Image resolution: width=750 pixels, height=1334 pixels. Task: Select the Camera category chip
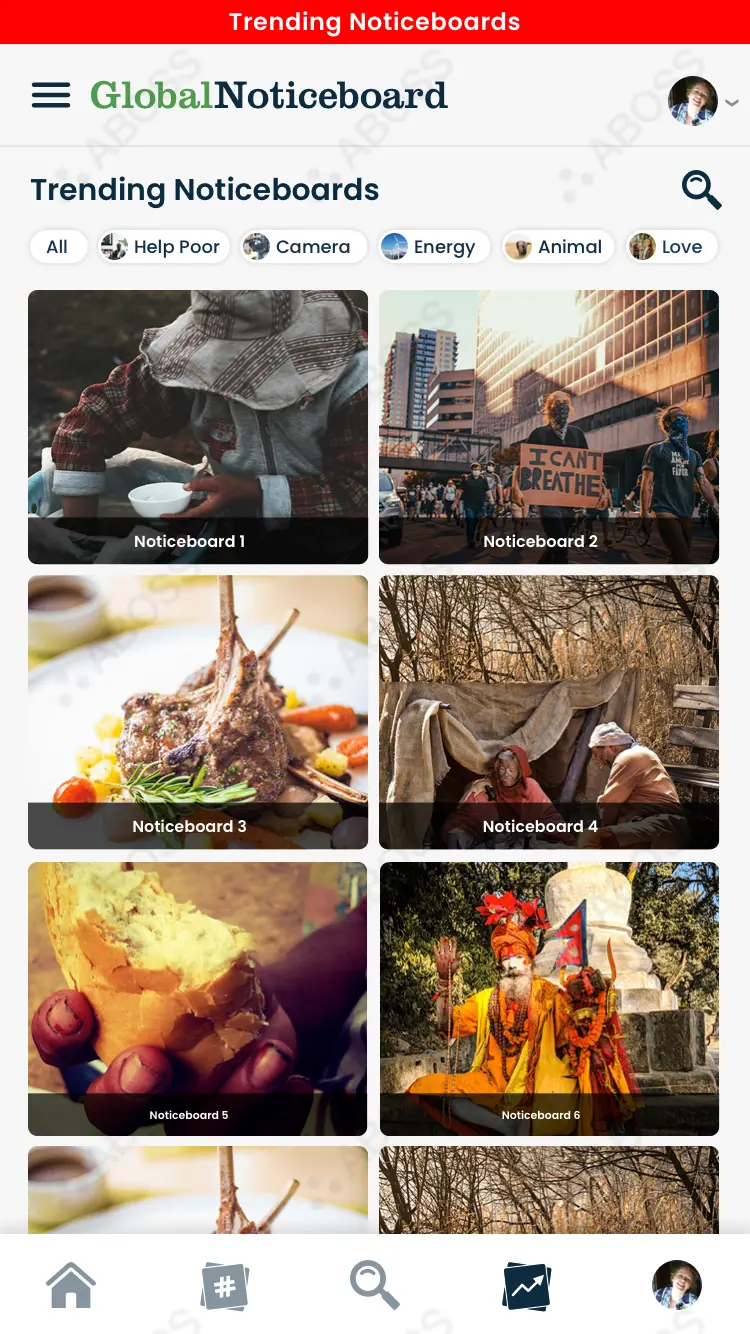coord(303,246)
